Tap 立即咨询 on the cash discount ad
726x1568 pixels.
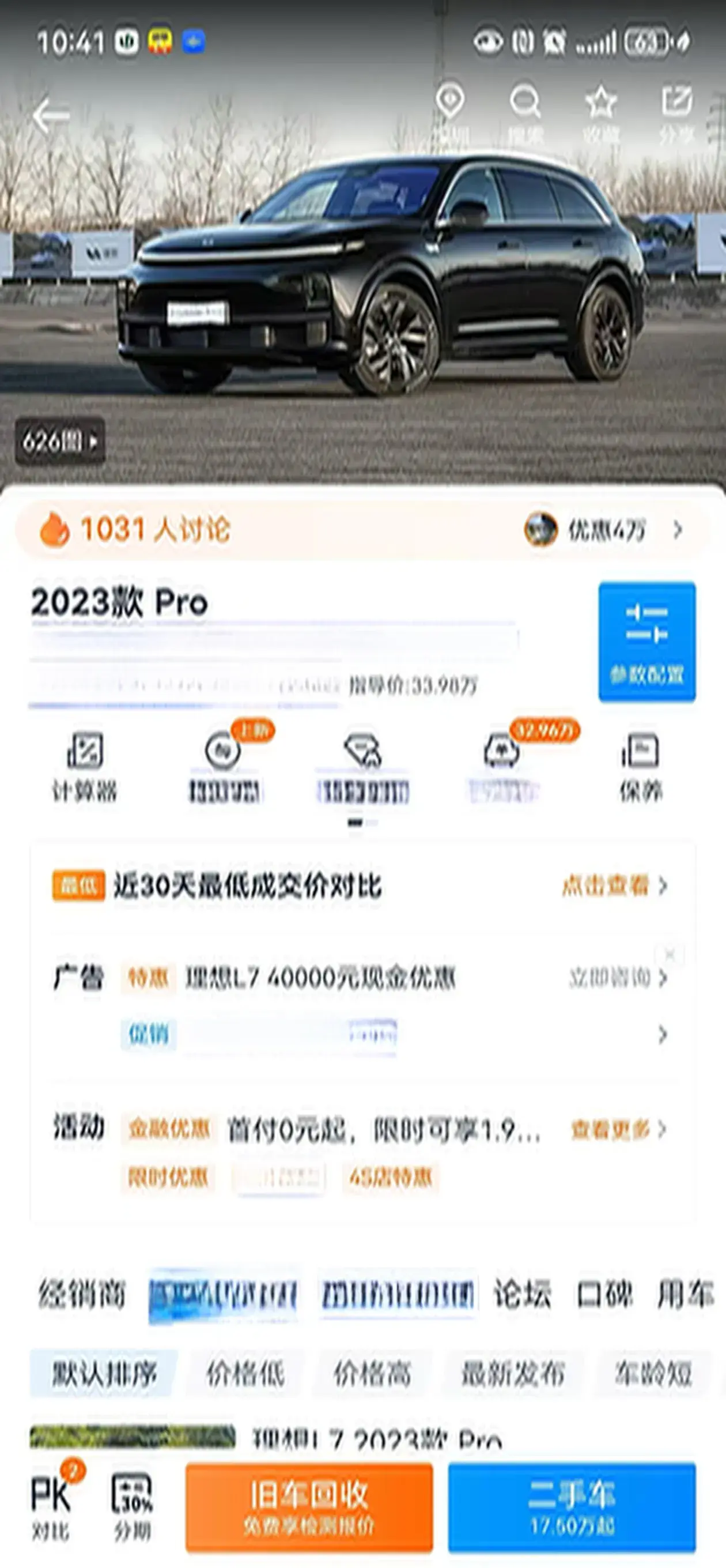click(x=618, y=978)
